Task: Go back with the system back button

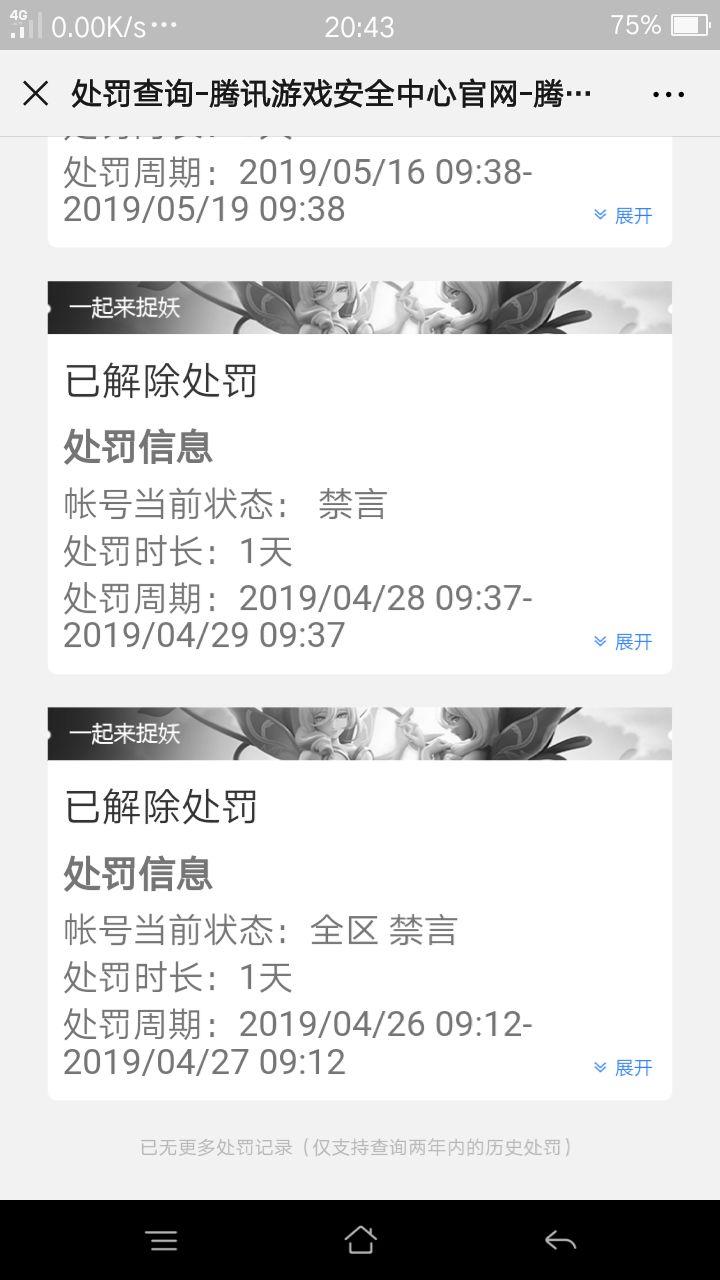Action: point(560,1241)
